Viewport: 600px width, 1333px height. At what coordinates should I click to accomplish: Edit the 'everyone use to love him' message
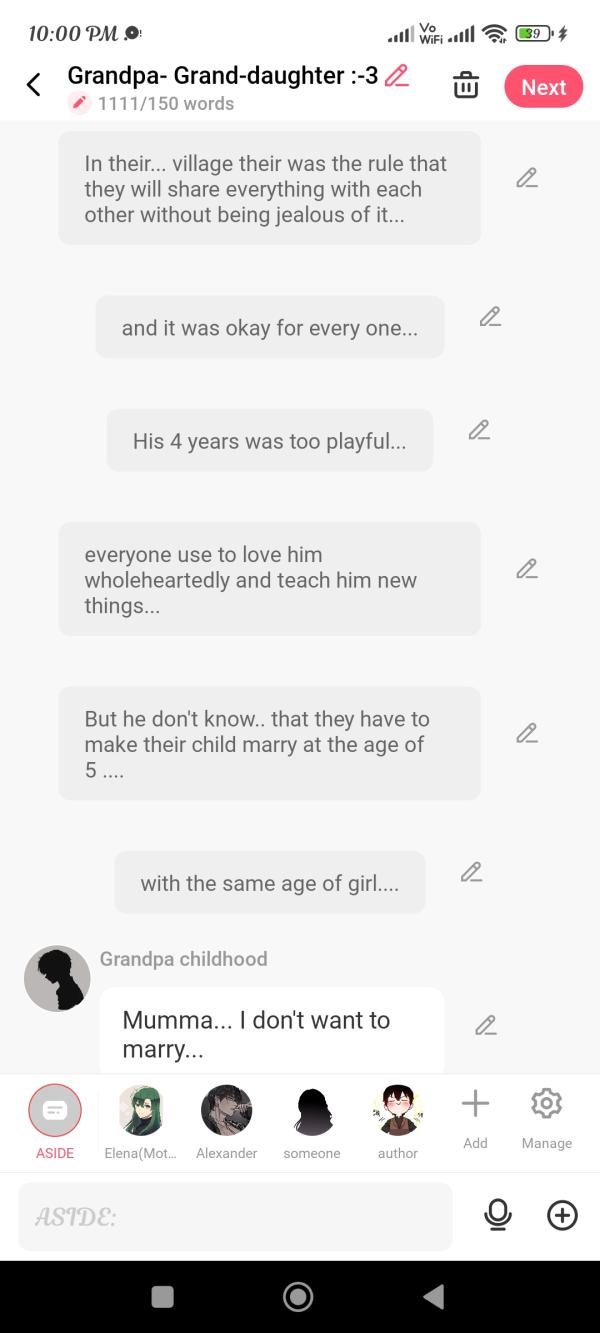527,569
